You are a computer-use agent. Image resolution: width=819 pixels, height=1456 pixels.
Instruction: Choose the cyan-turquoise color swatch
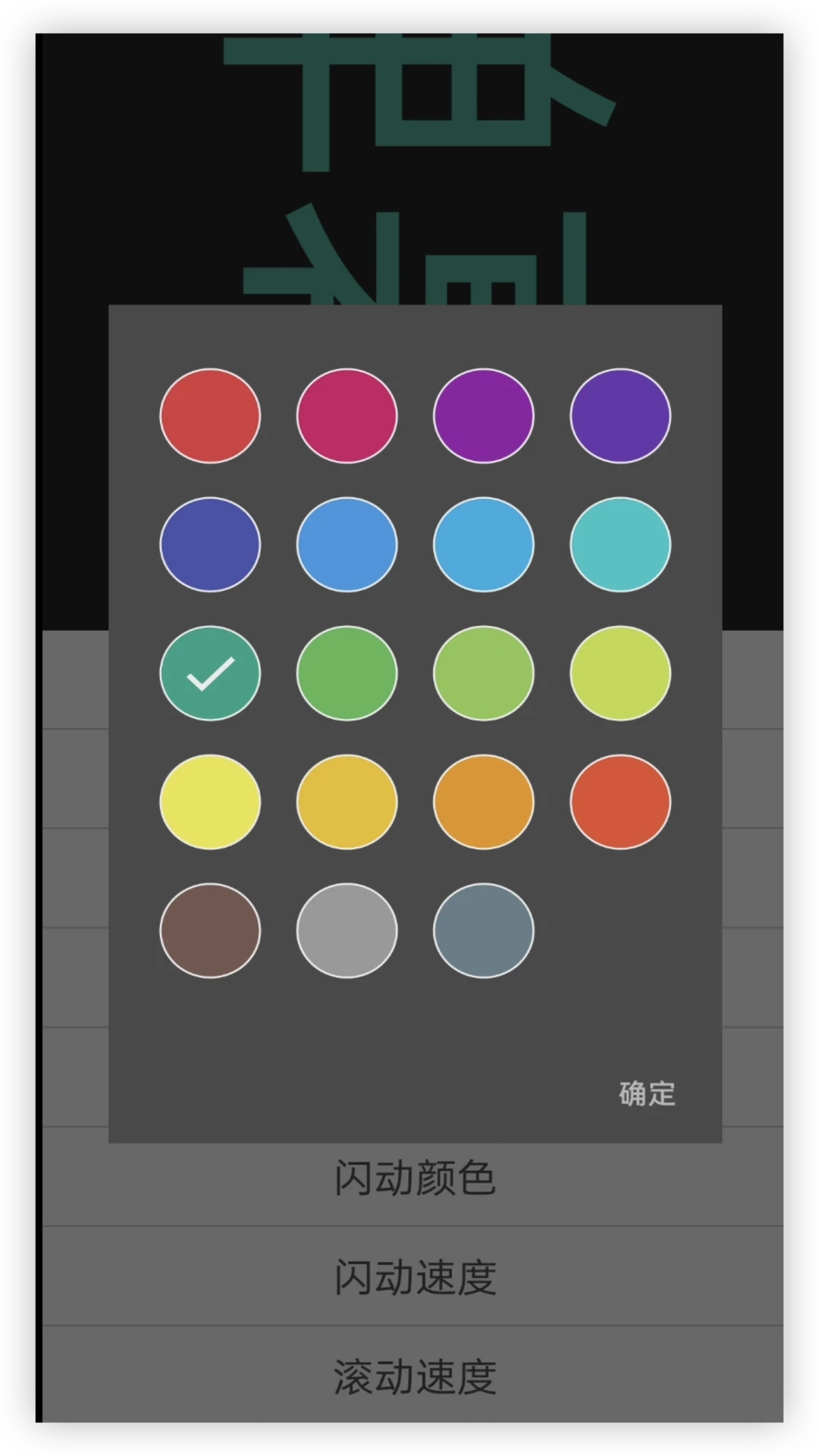[620, 544]
